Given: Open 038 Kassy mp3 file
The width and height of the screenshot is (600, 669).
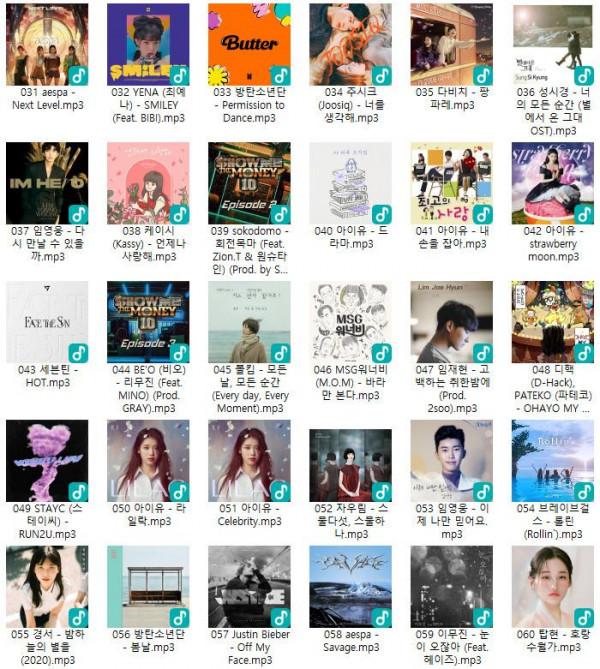Looking at the screenshot, I should (148, 183).
